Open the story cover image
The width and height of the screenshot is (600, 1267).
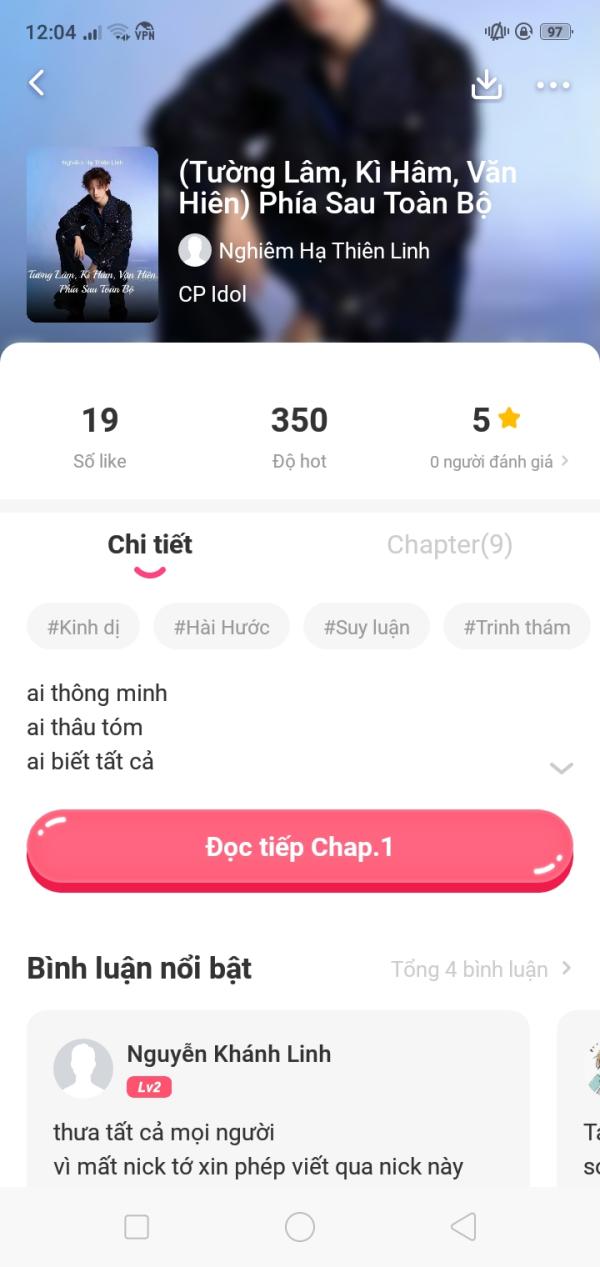pyautogui.click(x=92, y=235)
